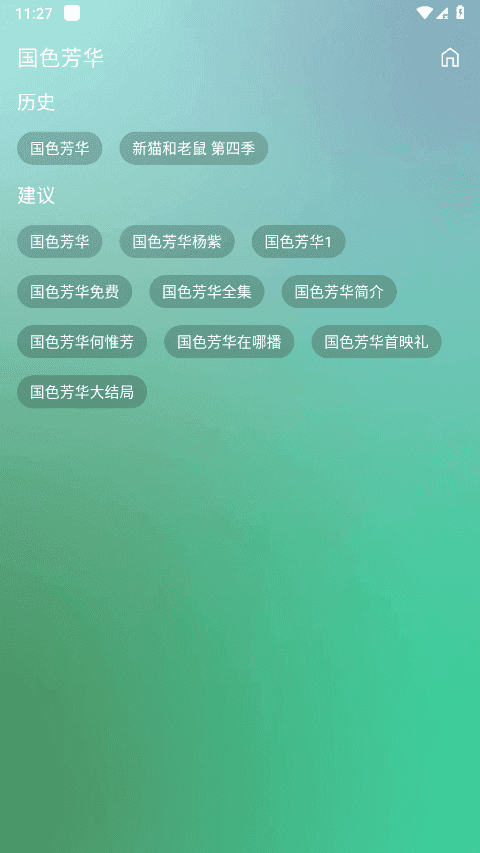Select history chip 新猫和老鼠 第四季
The height and width of the screenshot is (853, 480).
194,148
